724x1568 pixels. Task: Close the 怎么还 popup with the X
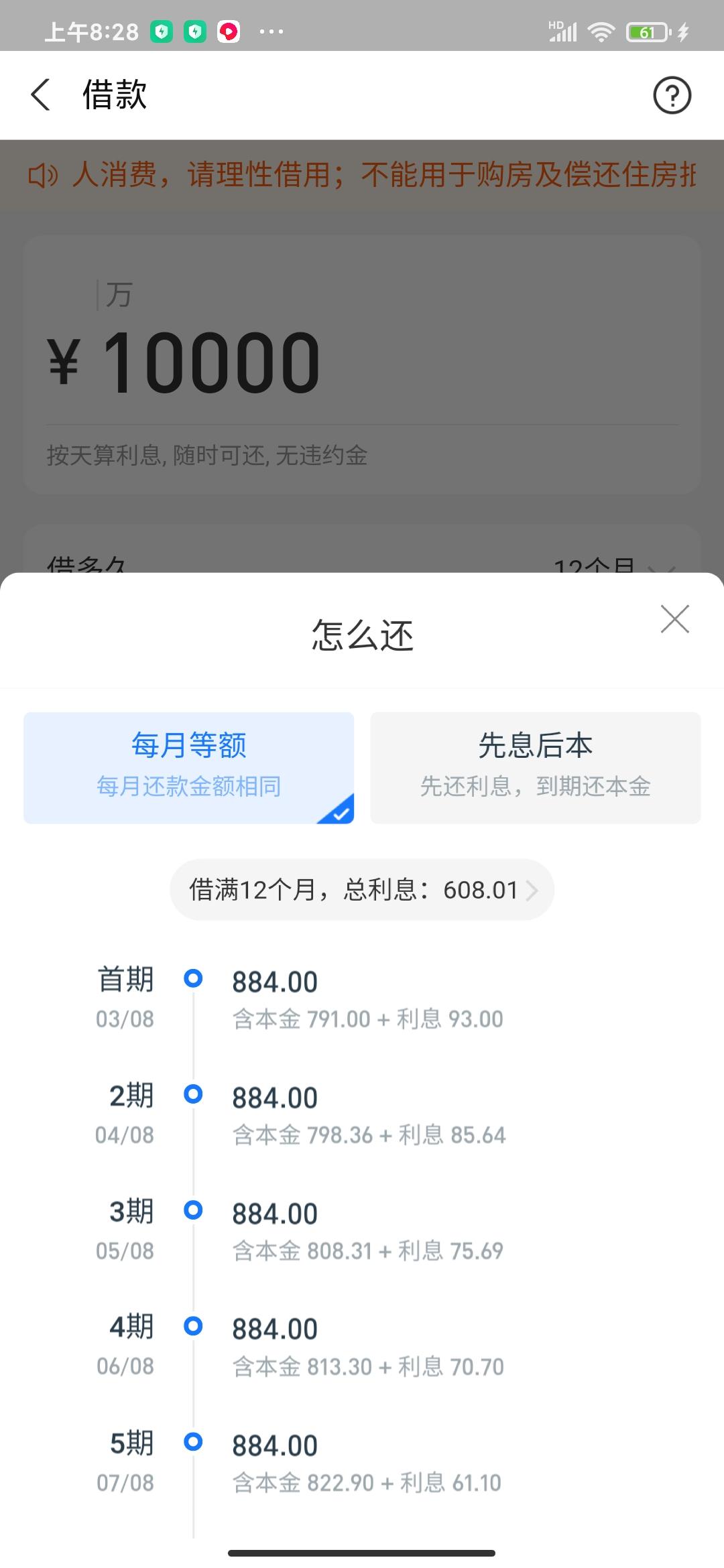(x=674, y=620)
